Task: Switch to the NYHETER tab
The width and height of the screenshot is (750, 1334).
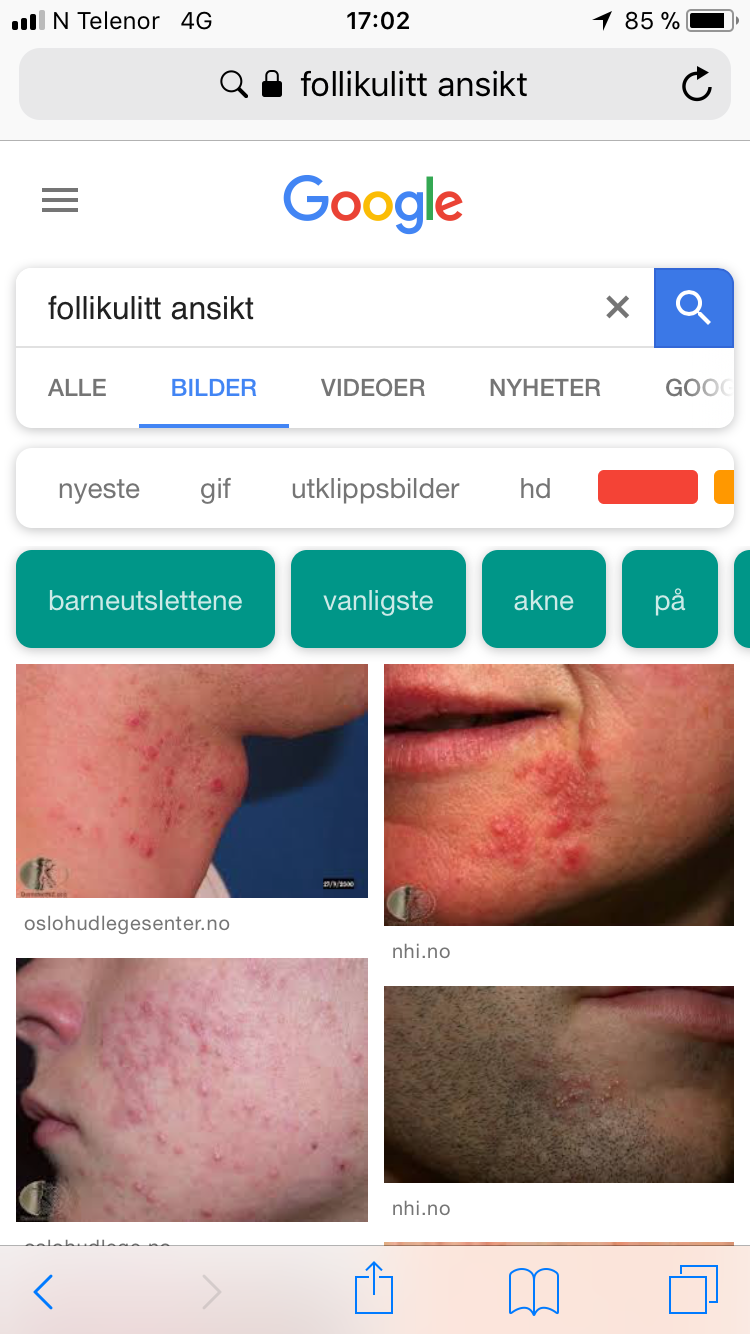Action: pos(545,388)
